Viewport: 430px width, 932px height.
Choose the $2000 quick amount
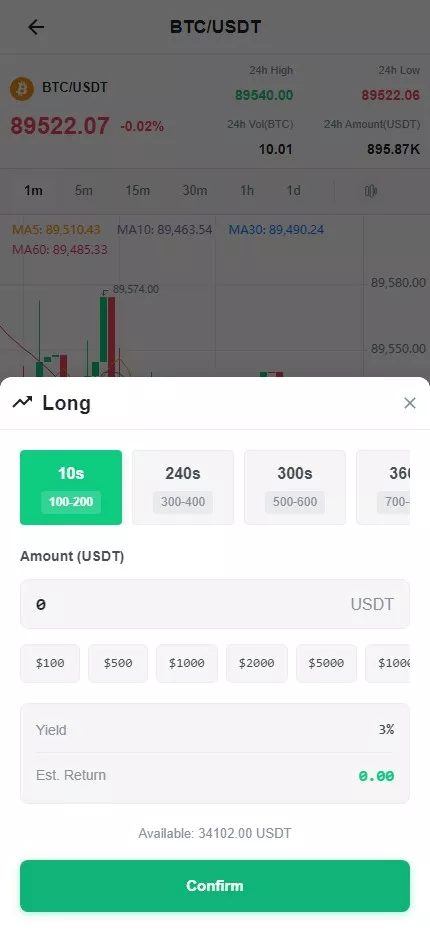(256, 663)
